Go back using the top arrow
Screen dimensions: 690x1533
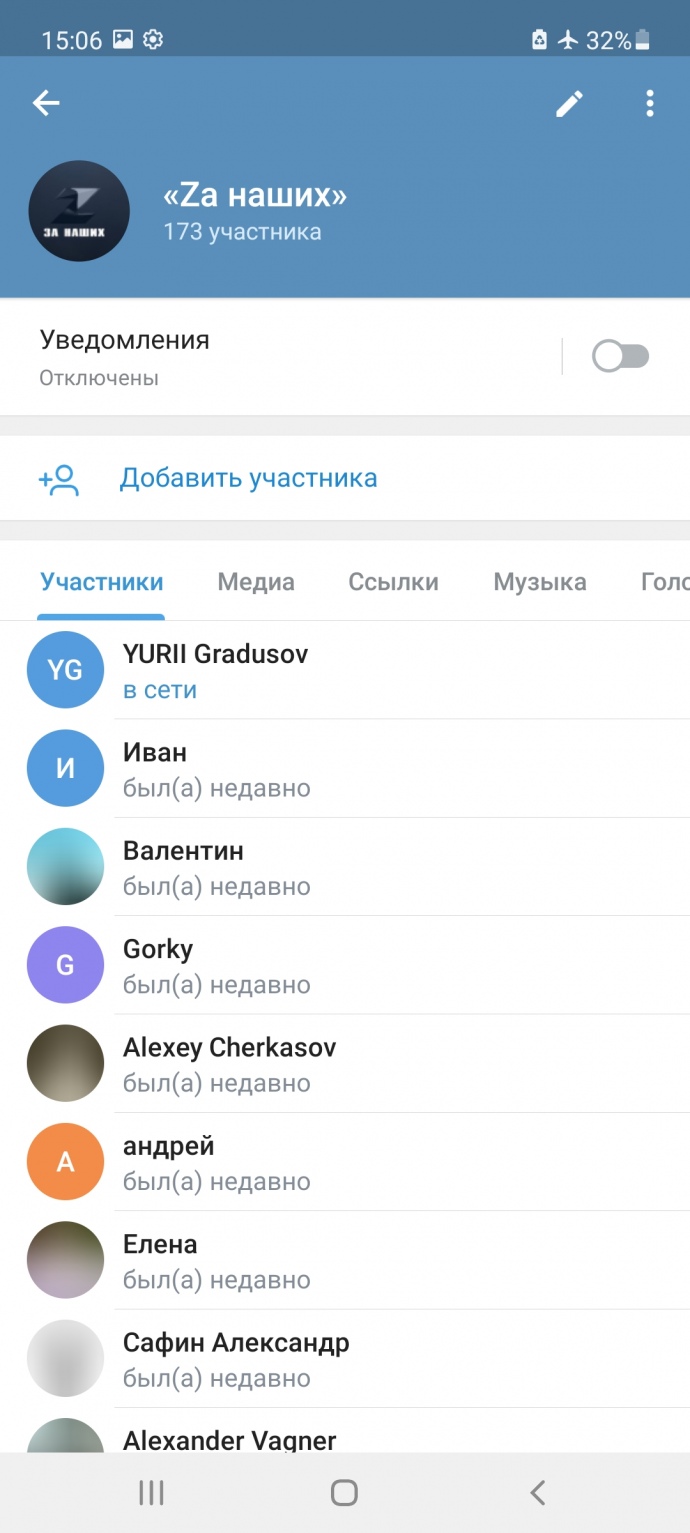tap(46, 103)
